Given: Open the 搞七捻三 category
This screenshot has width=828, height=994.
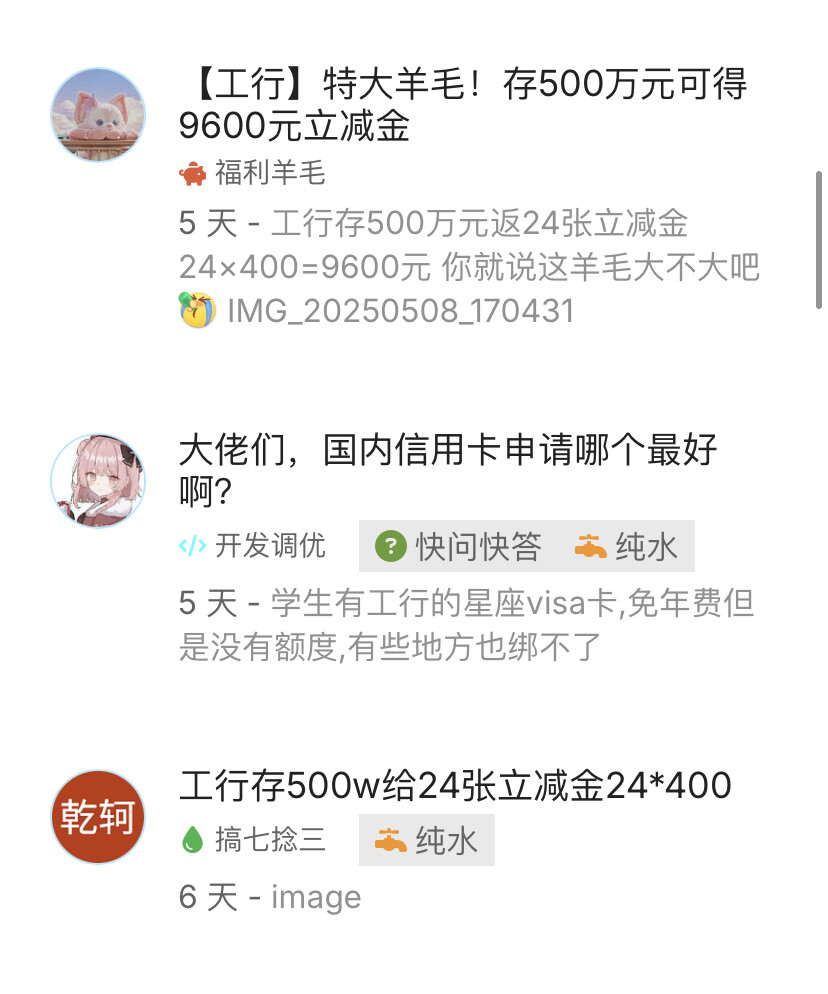Looking at the screenshot, I should (x=252, y=840).
